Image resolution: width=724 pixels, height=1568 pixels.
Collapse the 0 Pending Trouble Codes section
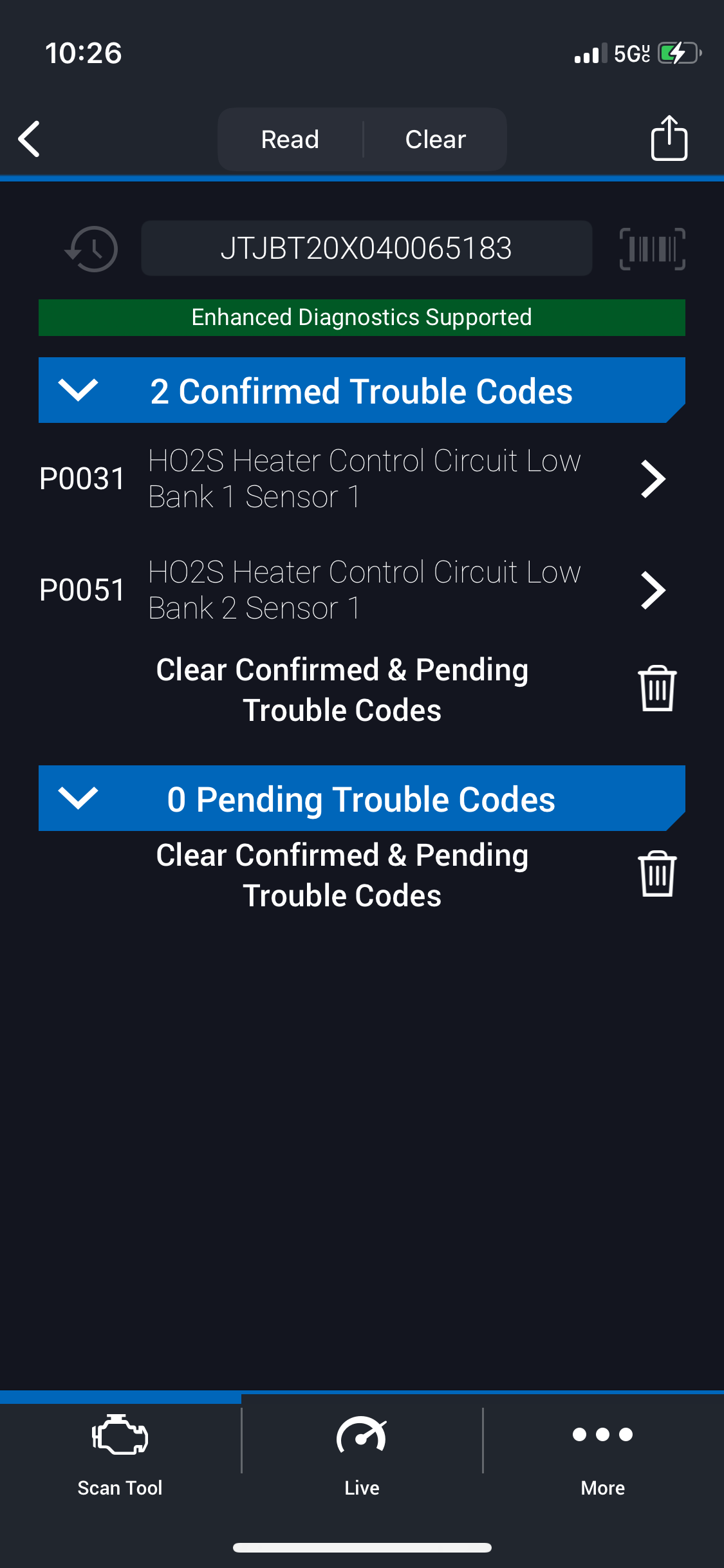click(78, 798)
